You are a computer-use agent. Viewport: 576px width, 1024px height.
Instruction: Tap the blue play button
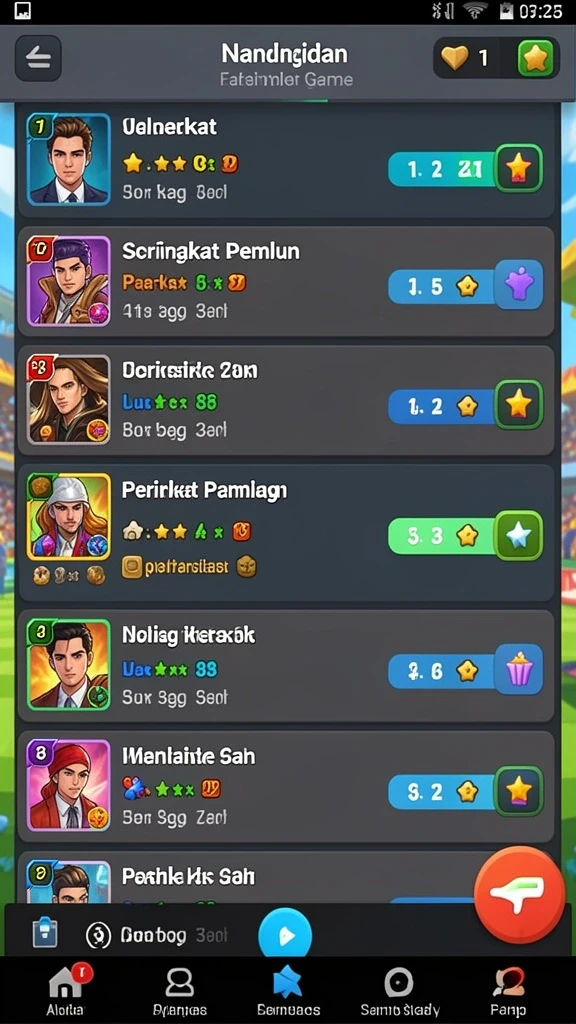coord(285,935)
